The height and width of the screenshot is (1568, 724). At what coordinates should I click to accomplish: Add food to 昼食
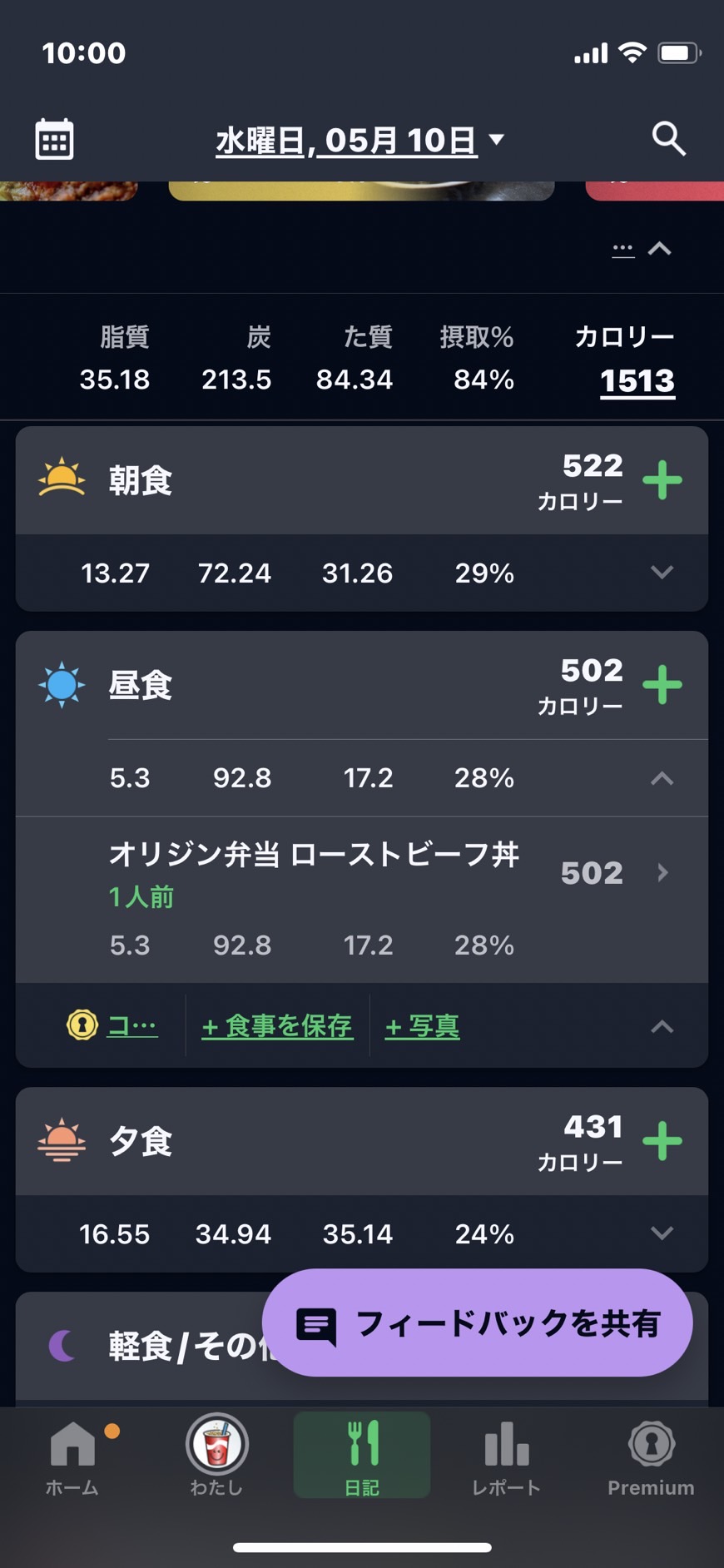click(x=662, y=685)
